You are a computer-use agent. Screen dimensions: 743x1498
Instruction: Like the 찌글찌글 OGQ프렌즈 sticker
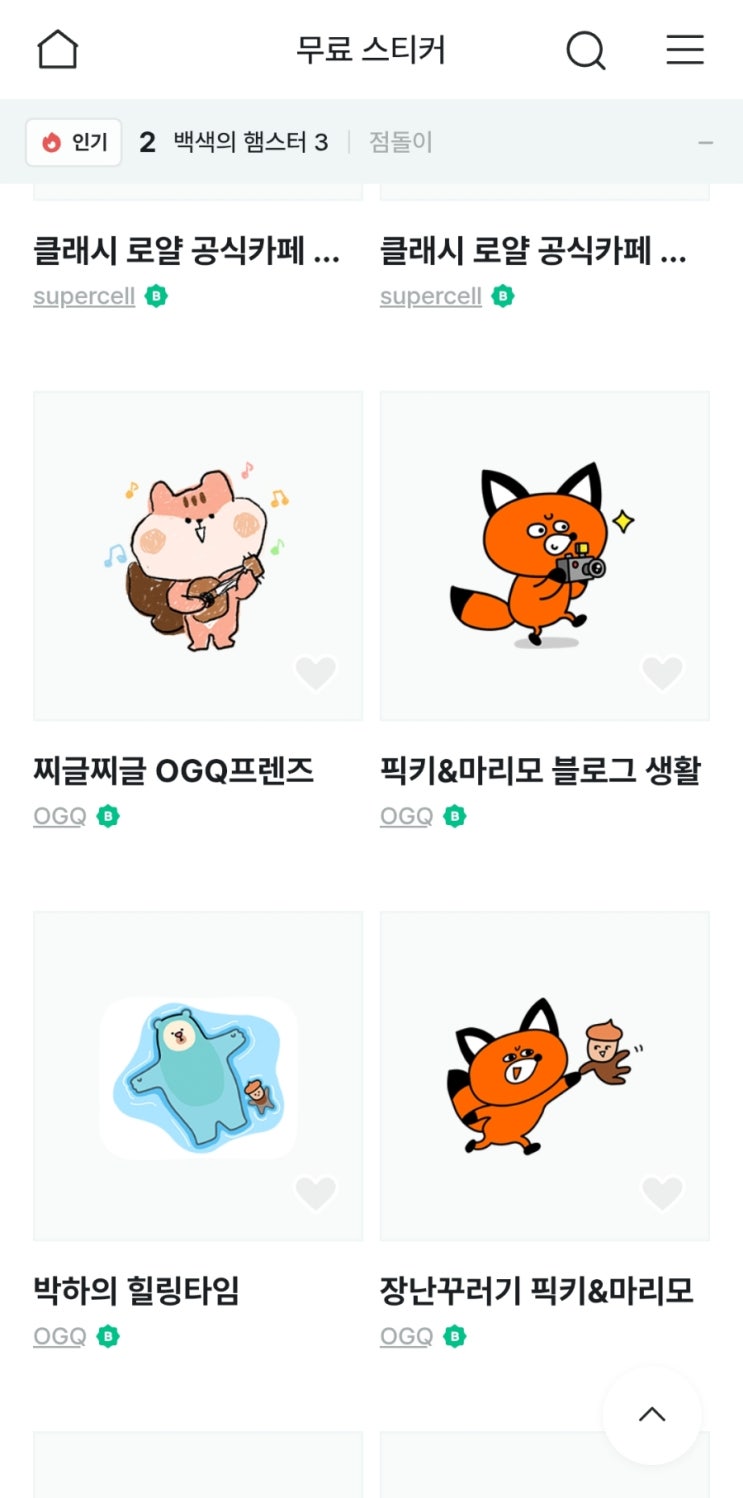pyautogui.click(x=316, y=673)
